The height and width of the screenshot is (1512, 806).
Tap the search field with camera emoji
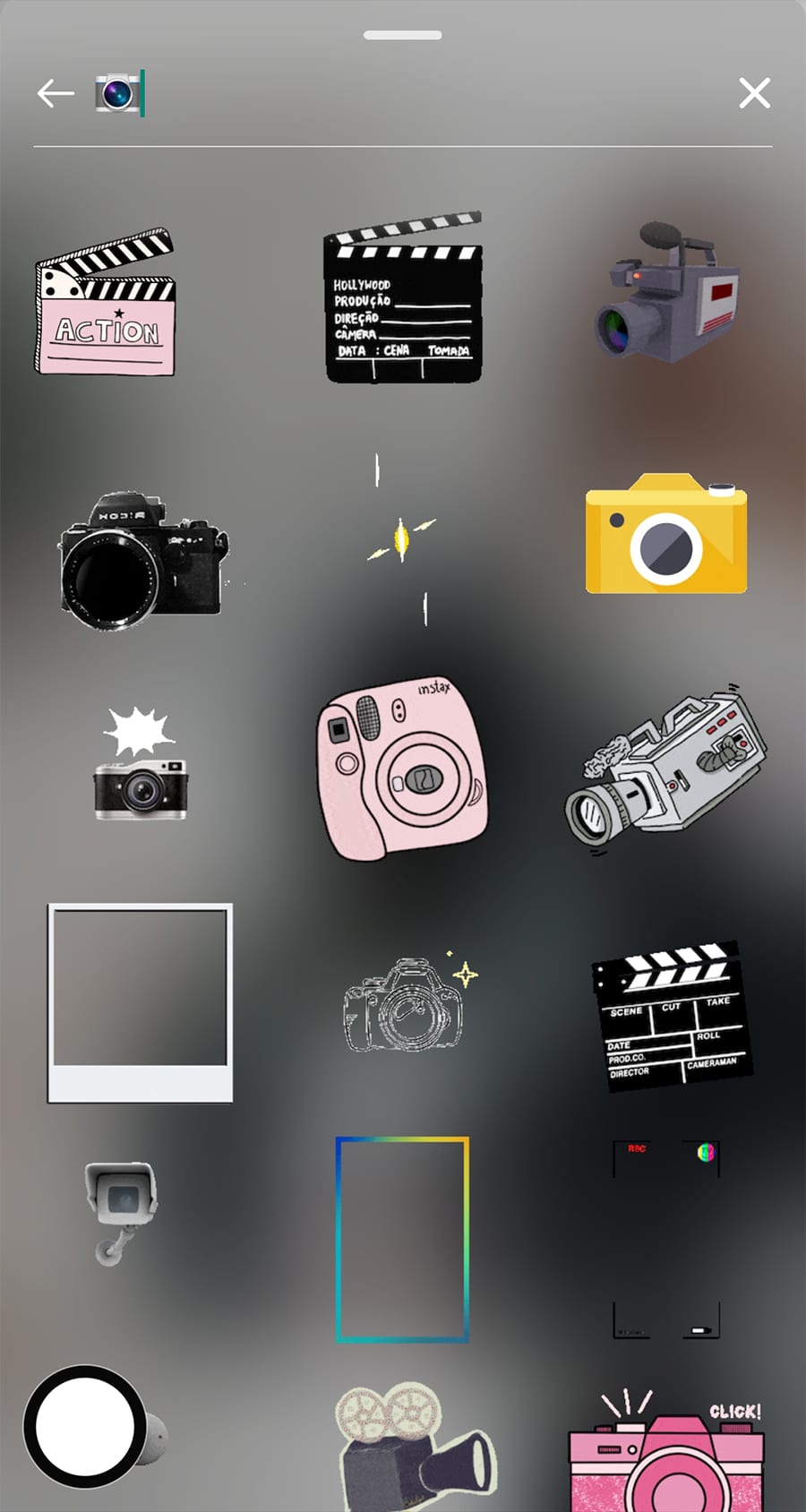pos(403,94)
